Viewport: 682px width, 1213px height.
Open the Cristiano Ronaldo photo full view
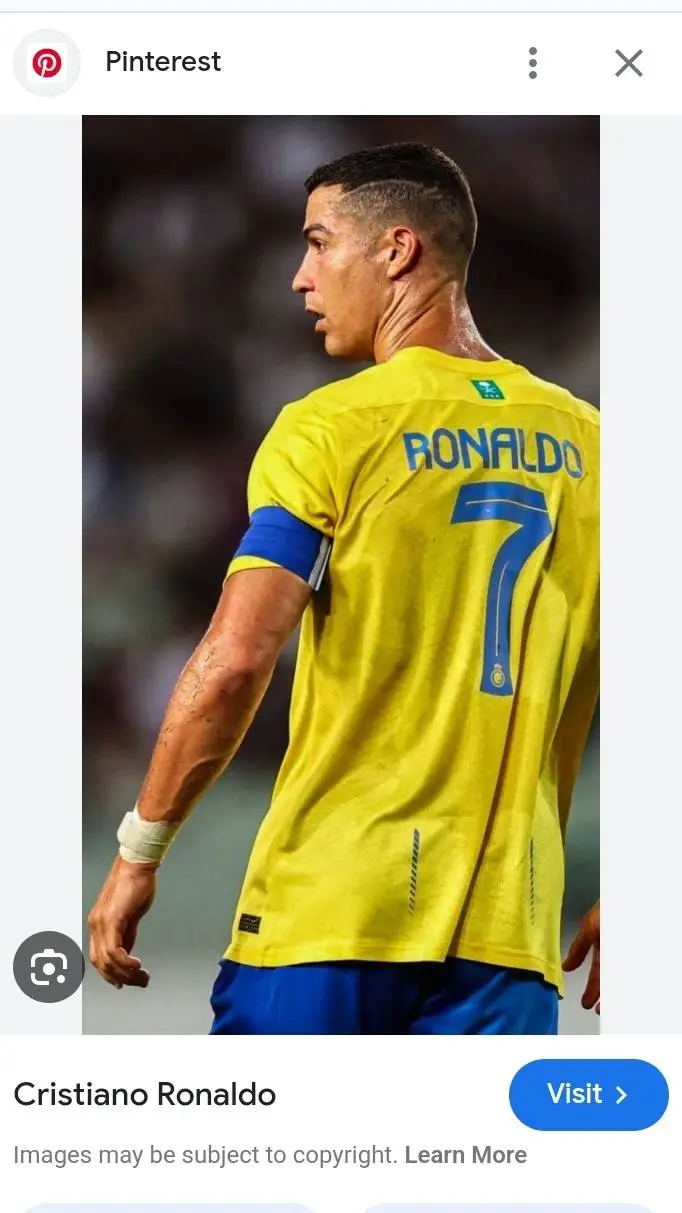pyautogui.click(x=340, y=574)
